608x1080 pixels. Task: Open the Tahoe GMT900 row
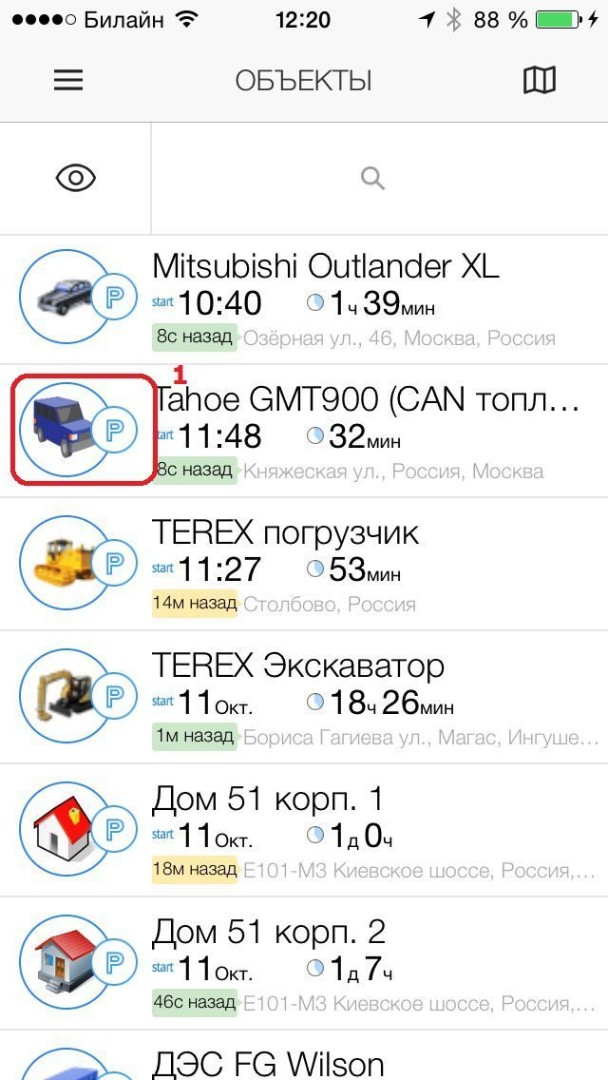[304, 431]
